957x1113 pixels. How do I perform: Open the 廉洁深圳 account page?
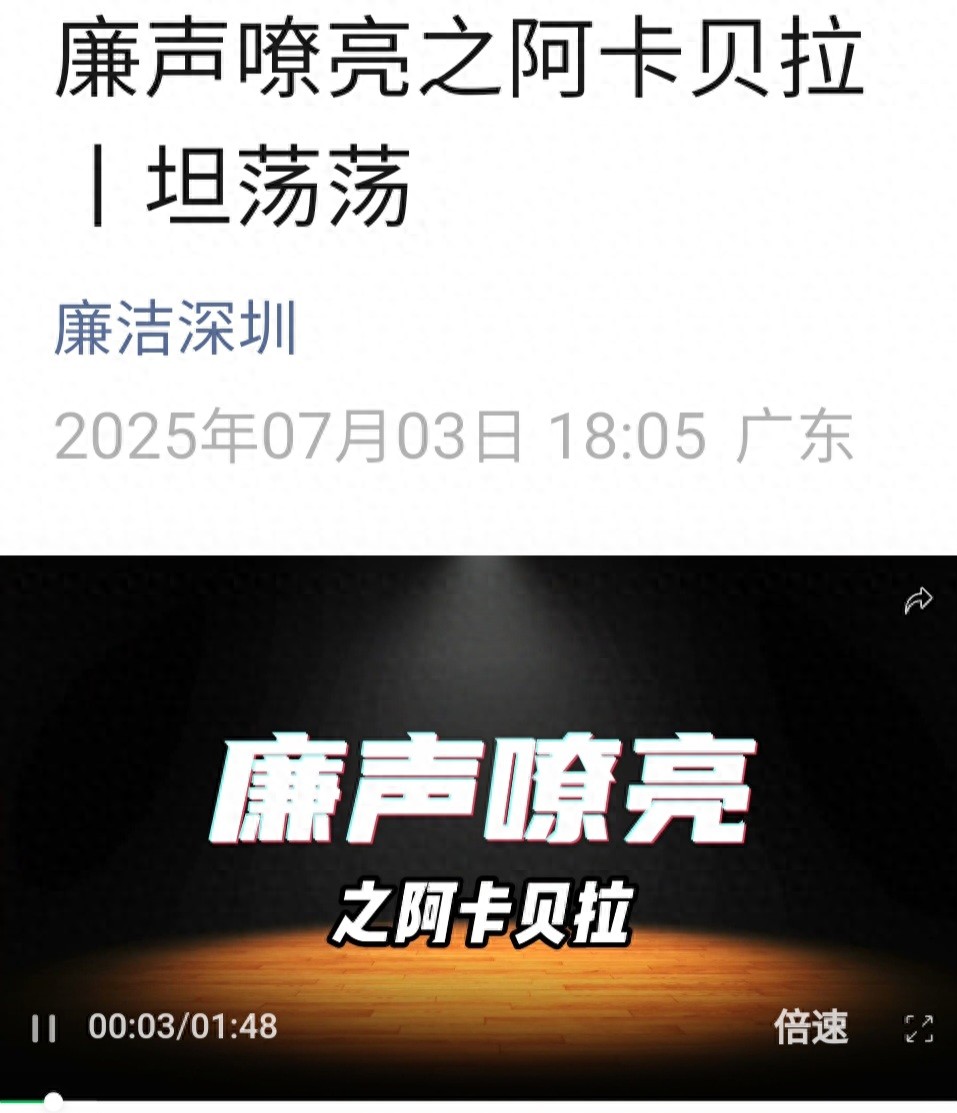click(x=176, y=331)
